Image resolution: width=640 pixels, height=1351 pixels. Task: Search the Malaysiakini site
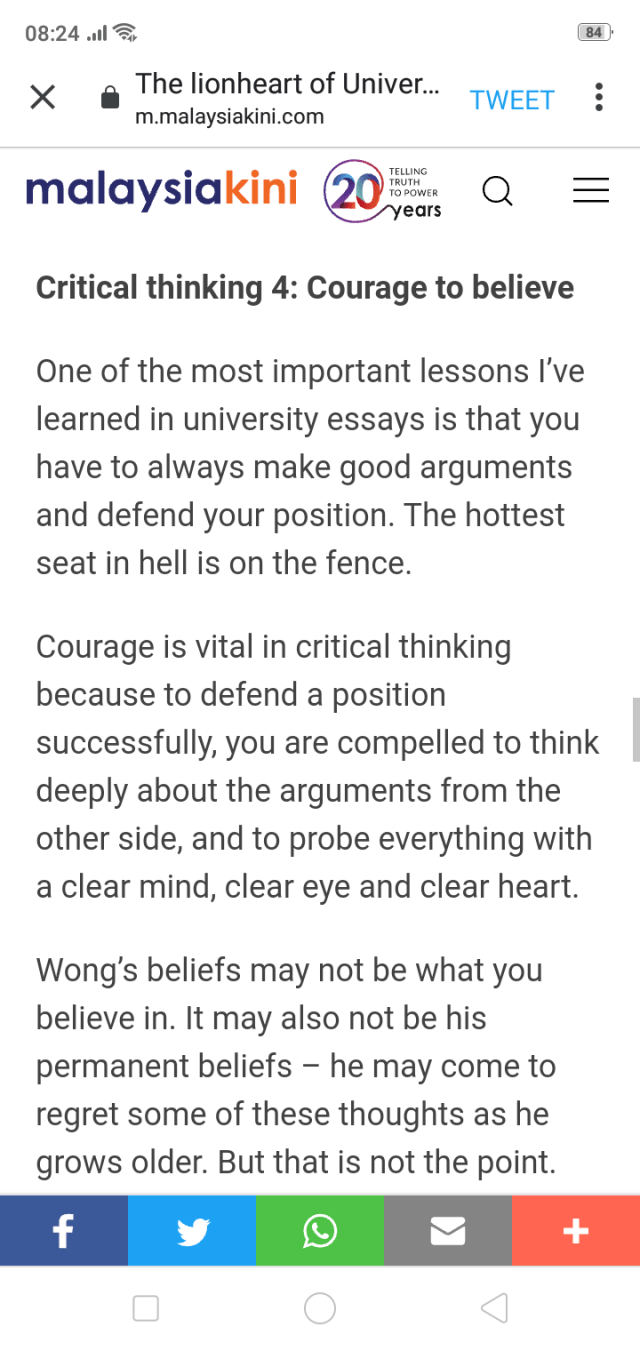pyautogui.click(x=497, y=190)
